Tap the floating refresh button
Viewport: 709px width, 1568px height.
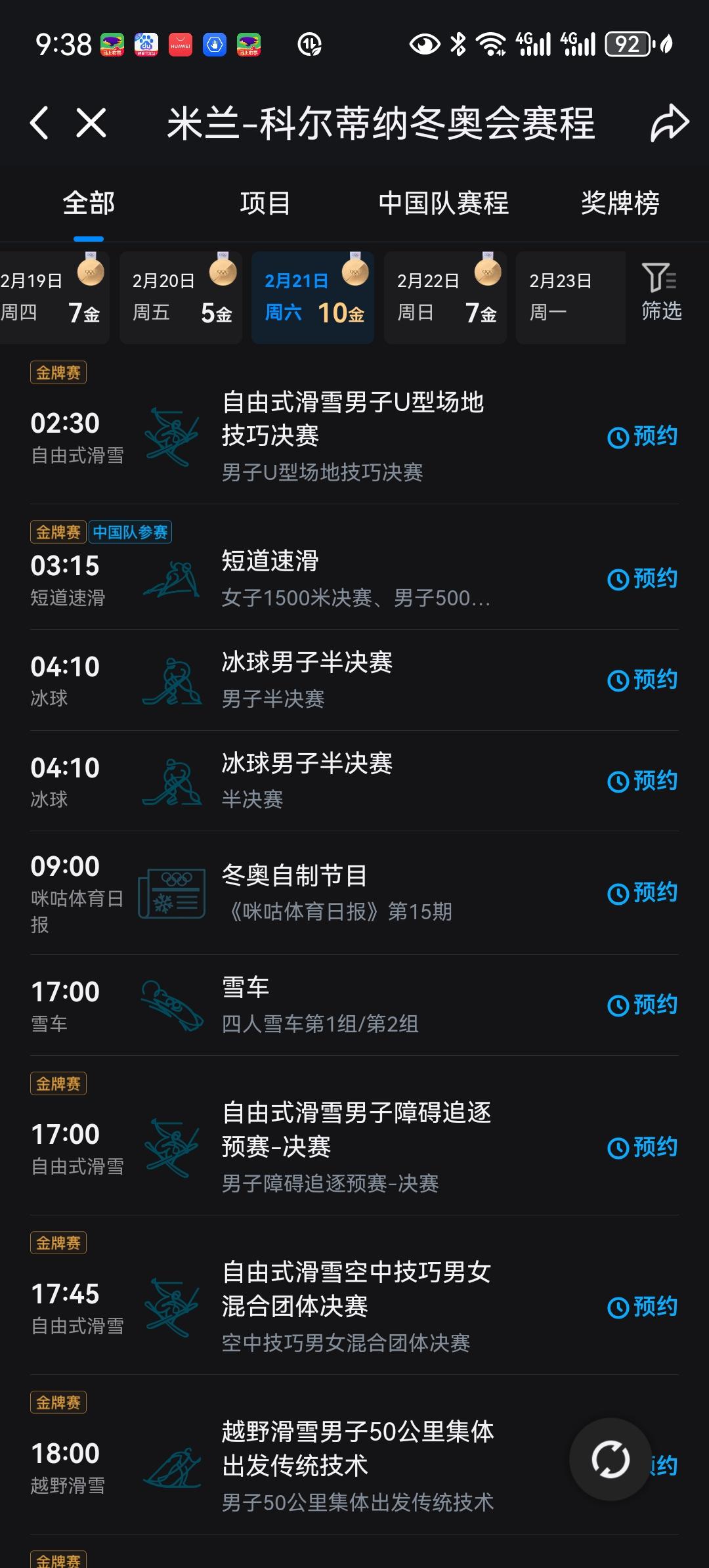(x=611, y=1459)
